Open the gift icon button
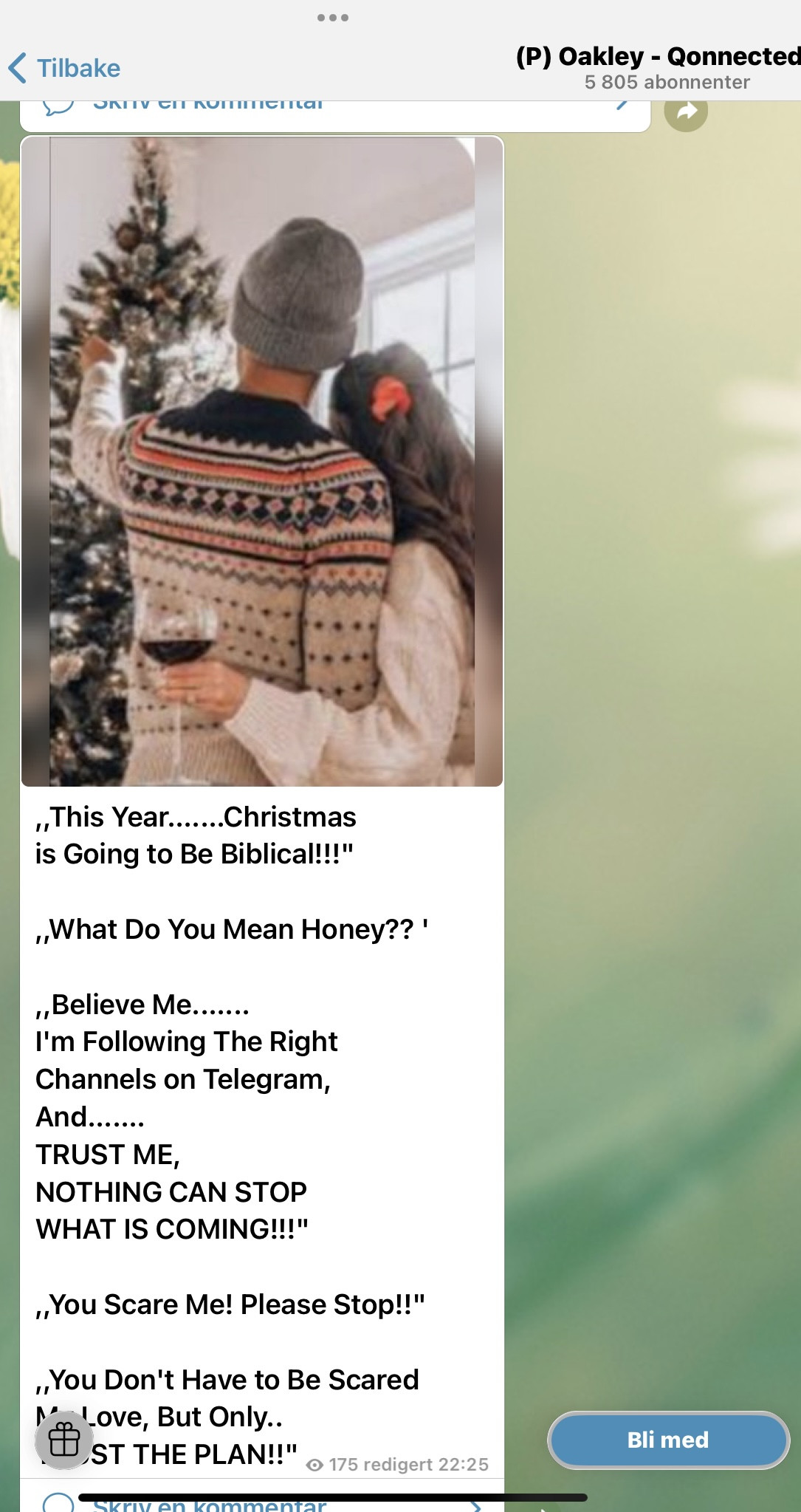The image size is (801, 1512). (x=63, y=1439)
